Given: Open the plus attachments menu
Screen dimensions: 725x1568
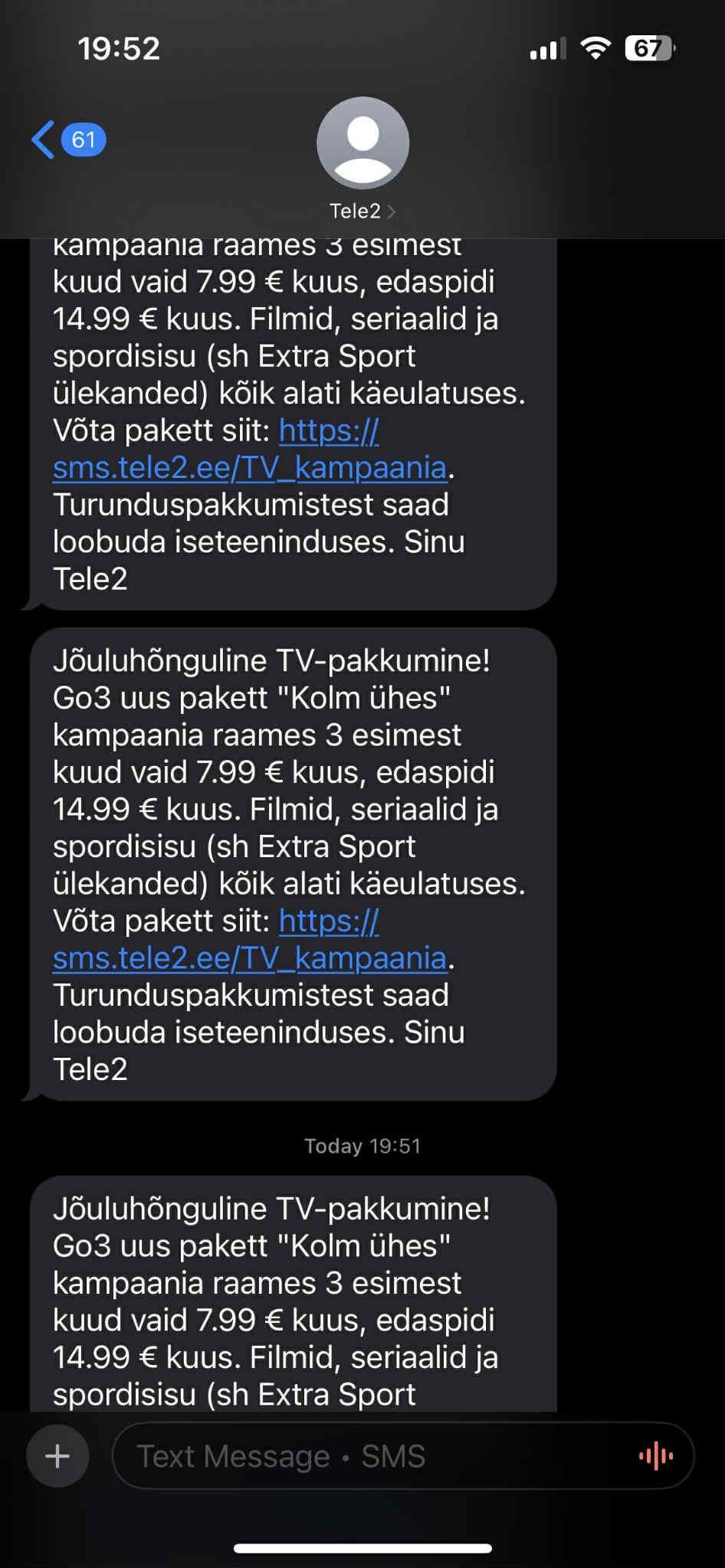Looking at the screenshot, I should tap(57, 1456).
